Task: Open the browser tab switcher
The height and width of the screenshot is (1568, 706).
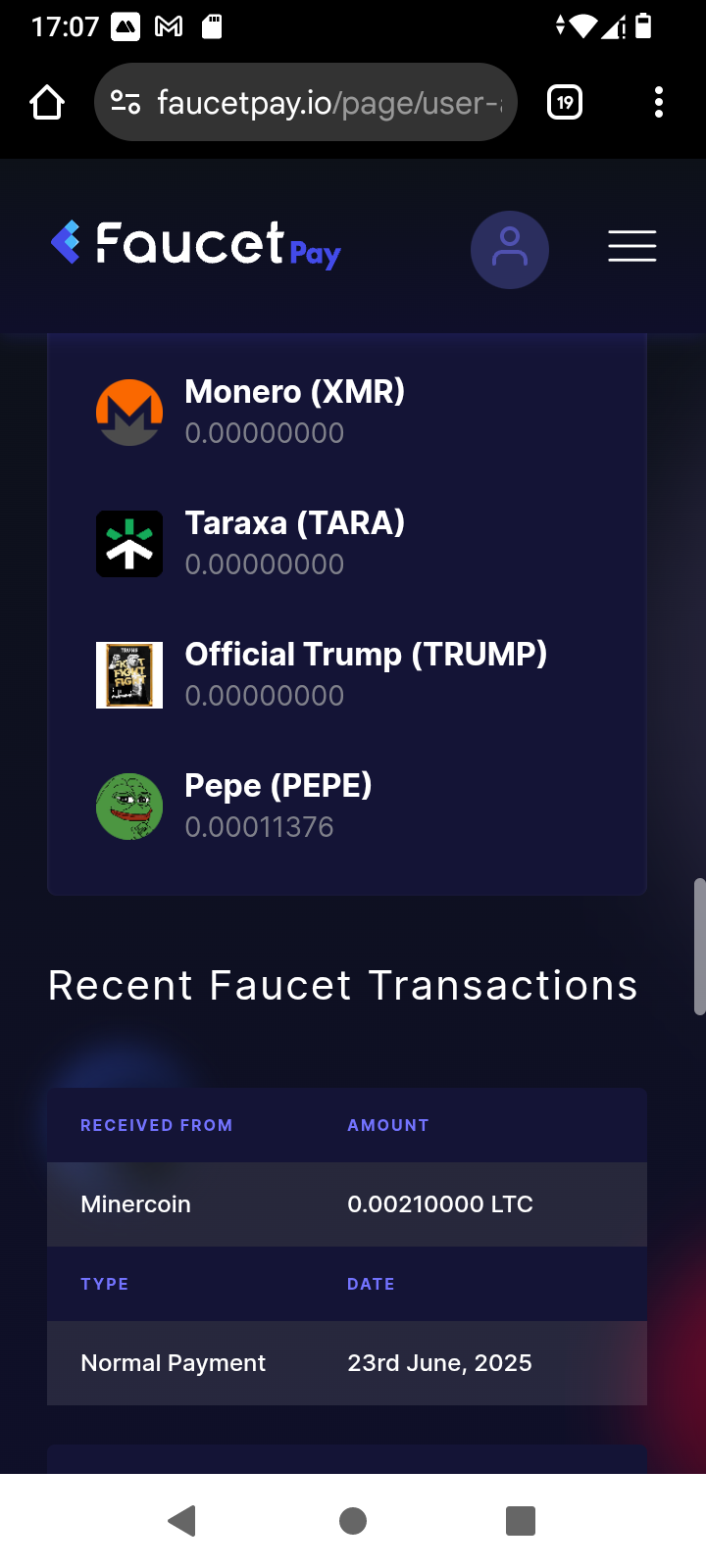Action: (x=565, y=102)
